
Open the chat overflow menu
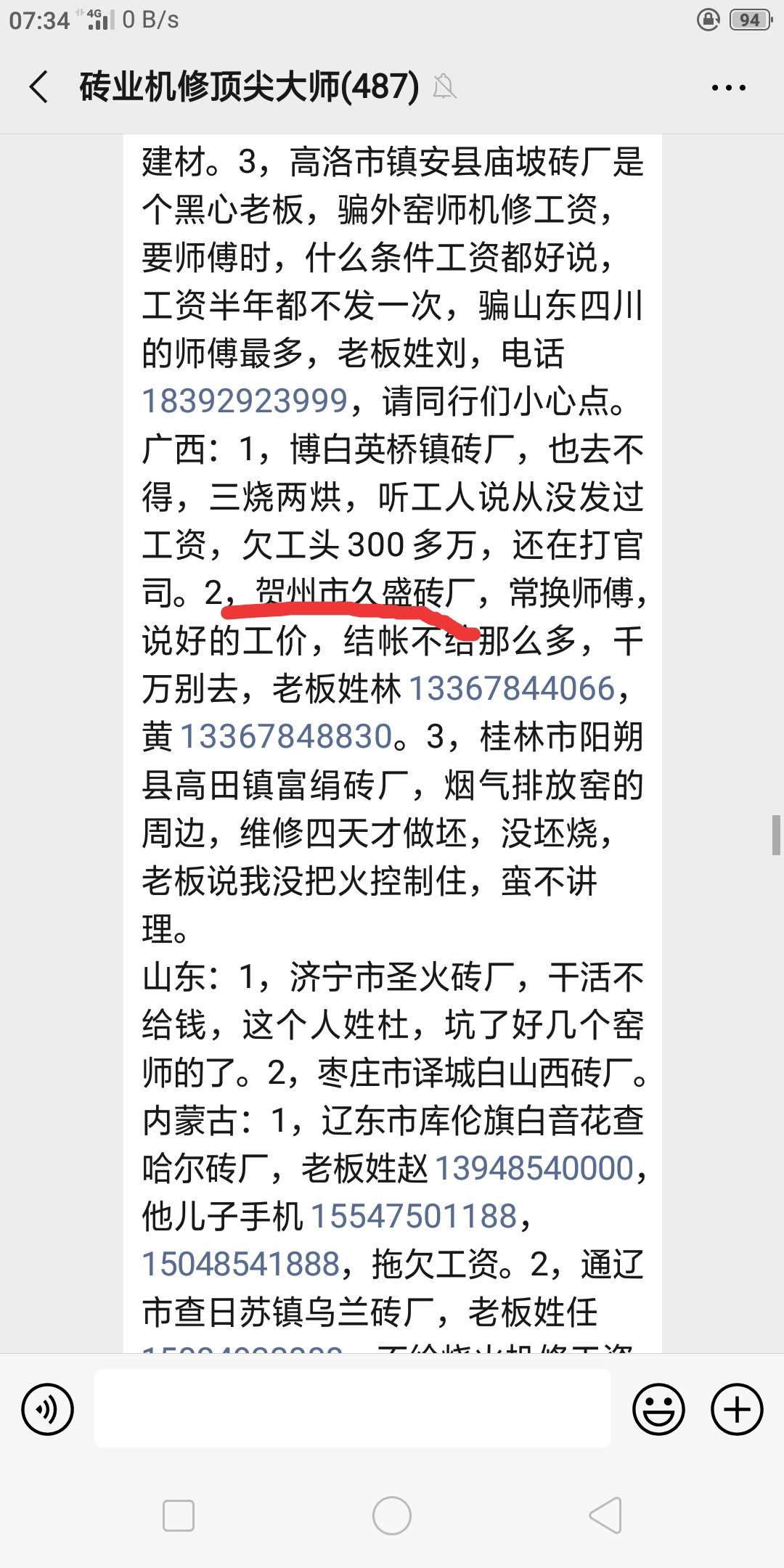728,88
